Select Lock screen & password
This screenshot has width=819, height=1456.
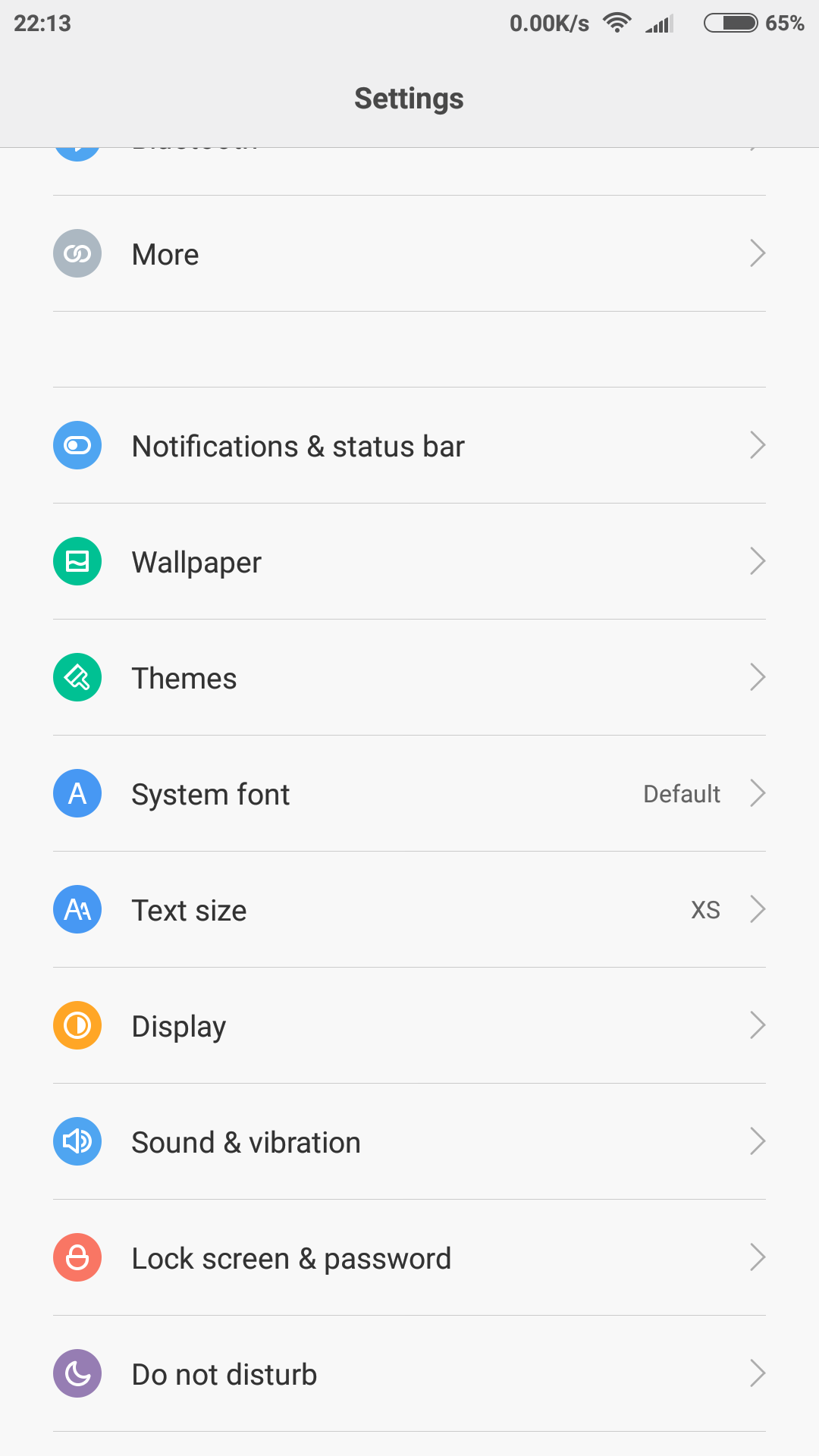tap(409, 1257)
